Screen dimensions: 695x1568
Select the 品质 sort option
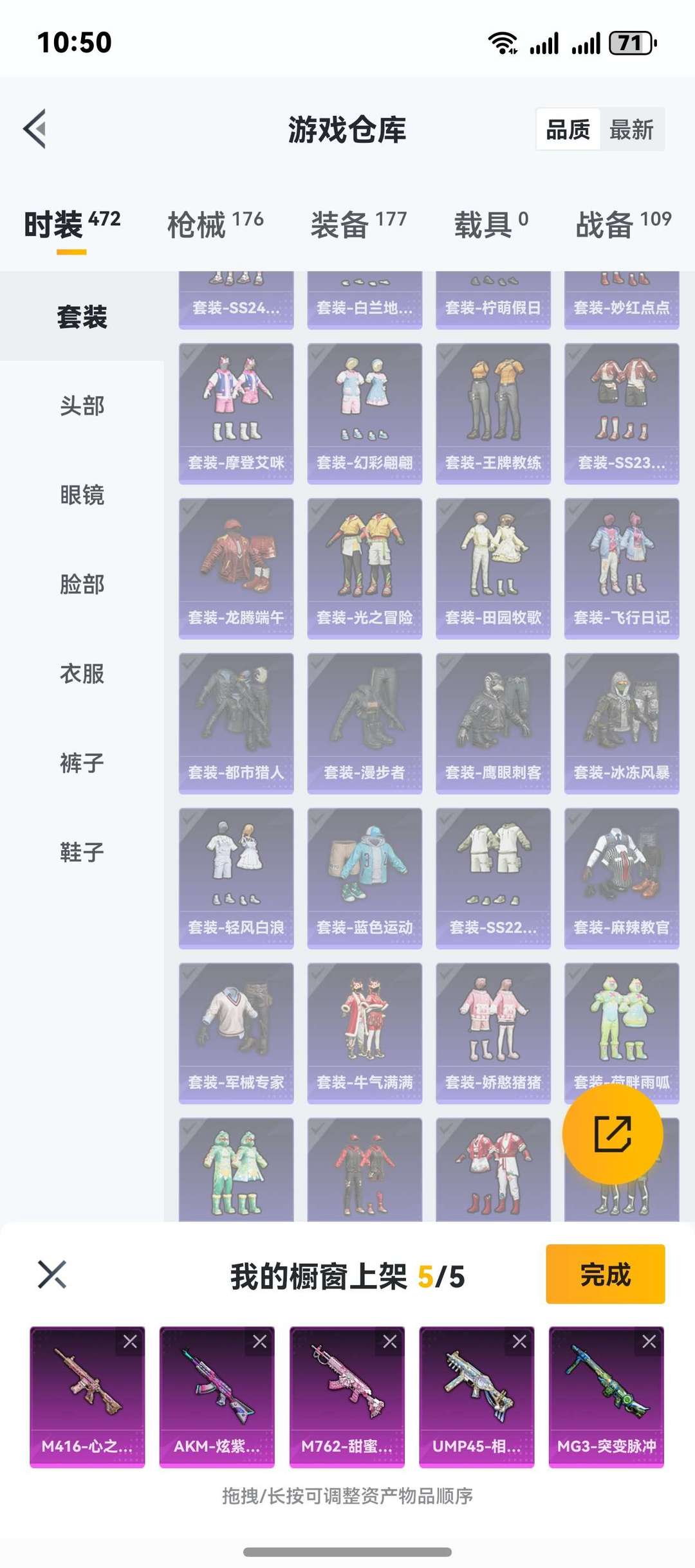(568, 130)
